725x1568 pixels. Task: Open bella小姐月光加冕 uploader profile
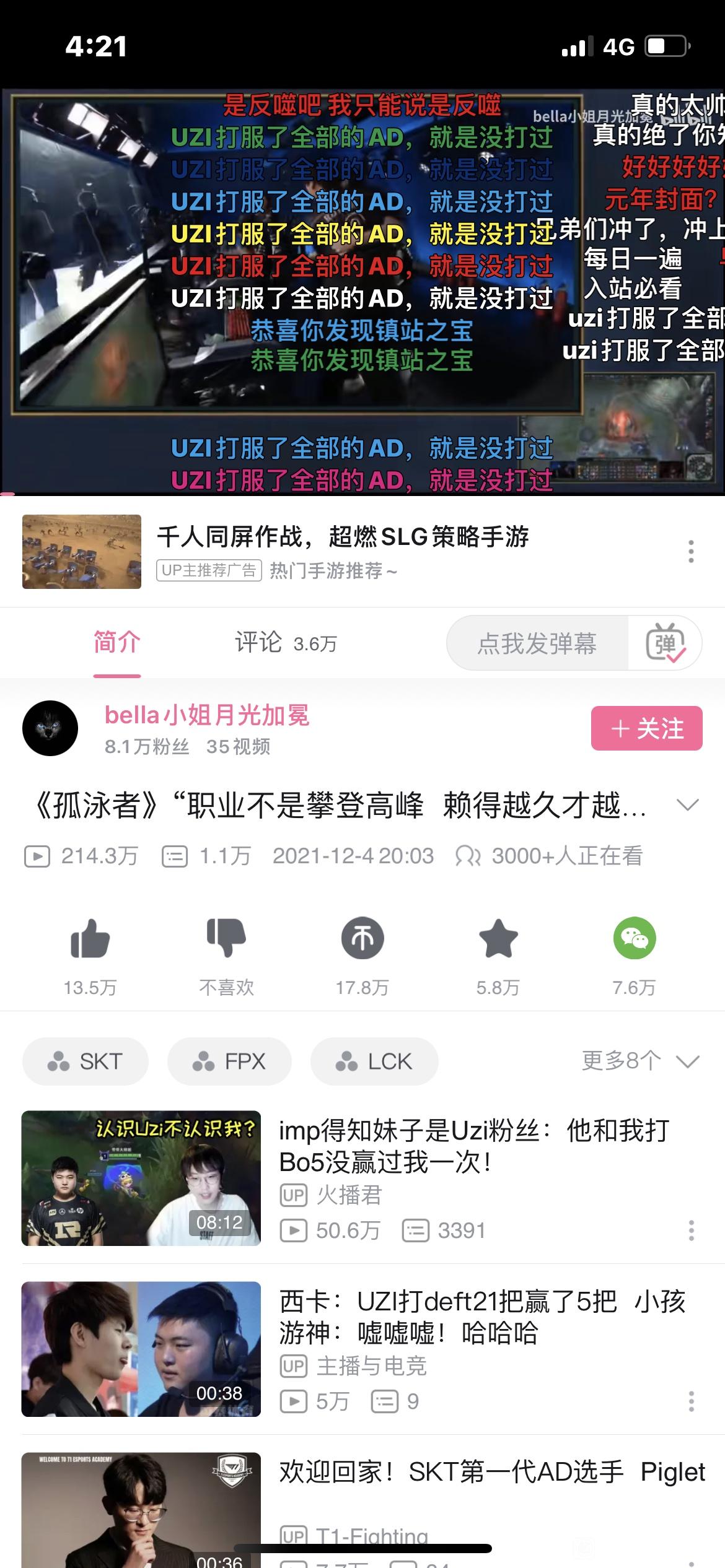pyautogui.click(x=206, y=716)
